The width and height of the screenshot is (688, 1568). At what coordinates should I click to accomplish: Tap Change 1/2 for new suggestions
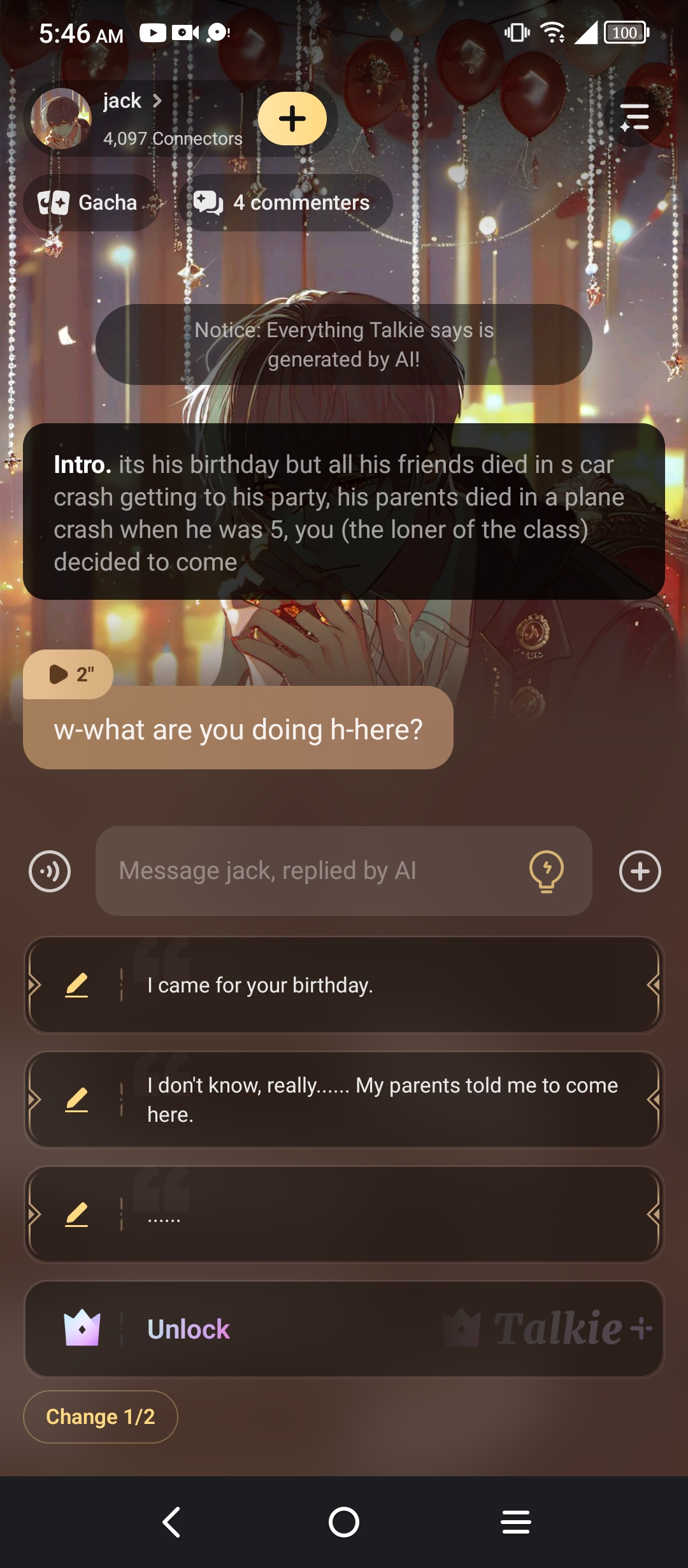[101, 1416]
